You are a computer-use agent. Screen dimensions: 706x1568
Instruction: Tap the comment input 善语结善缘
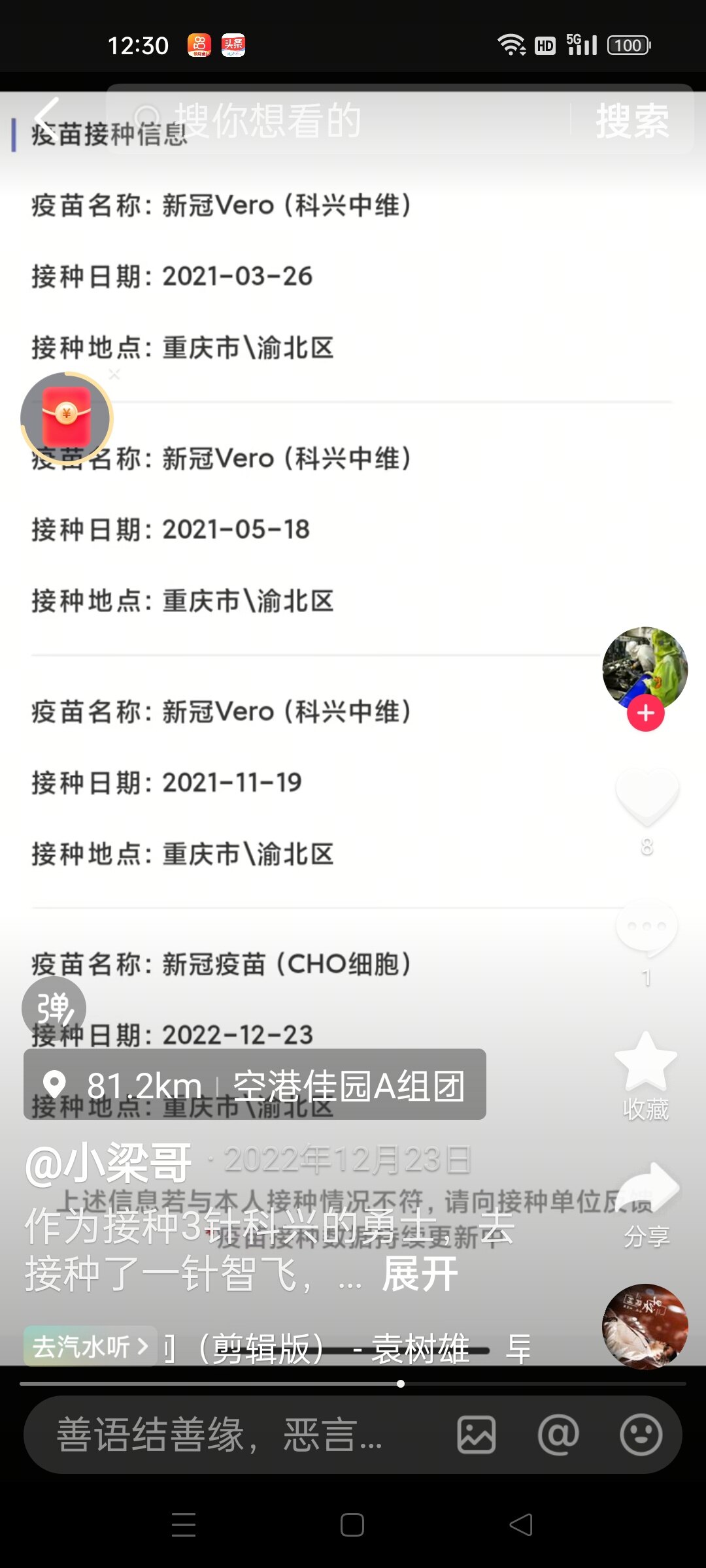[x=222, y=1435]
